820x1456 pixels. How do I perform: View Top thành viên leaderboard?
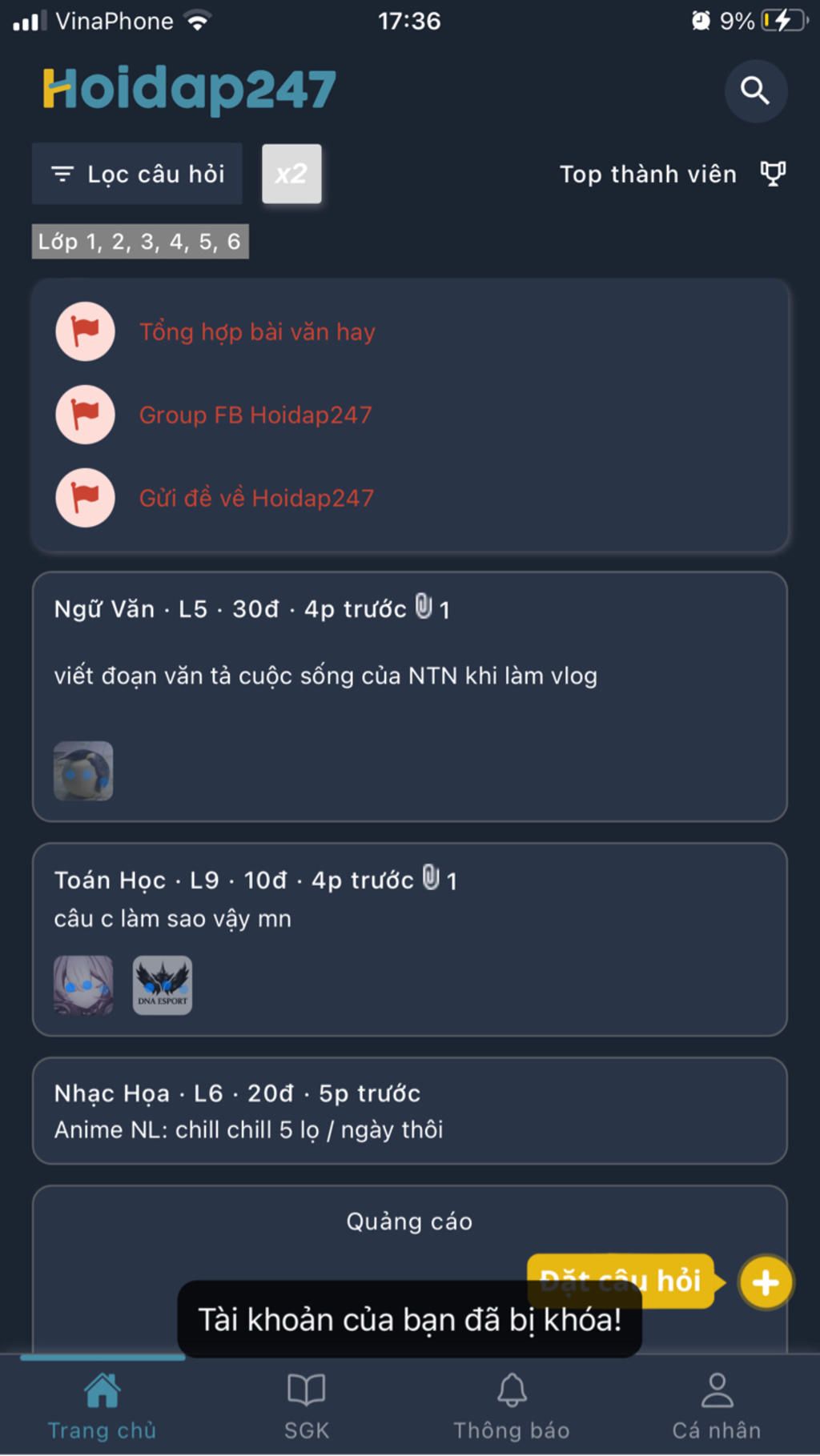[x=671, y=174]
